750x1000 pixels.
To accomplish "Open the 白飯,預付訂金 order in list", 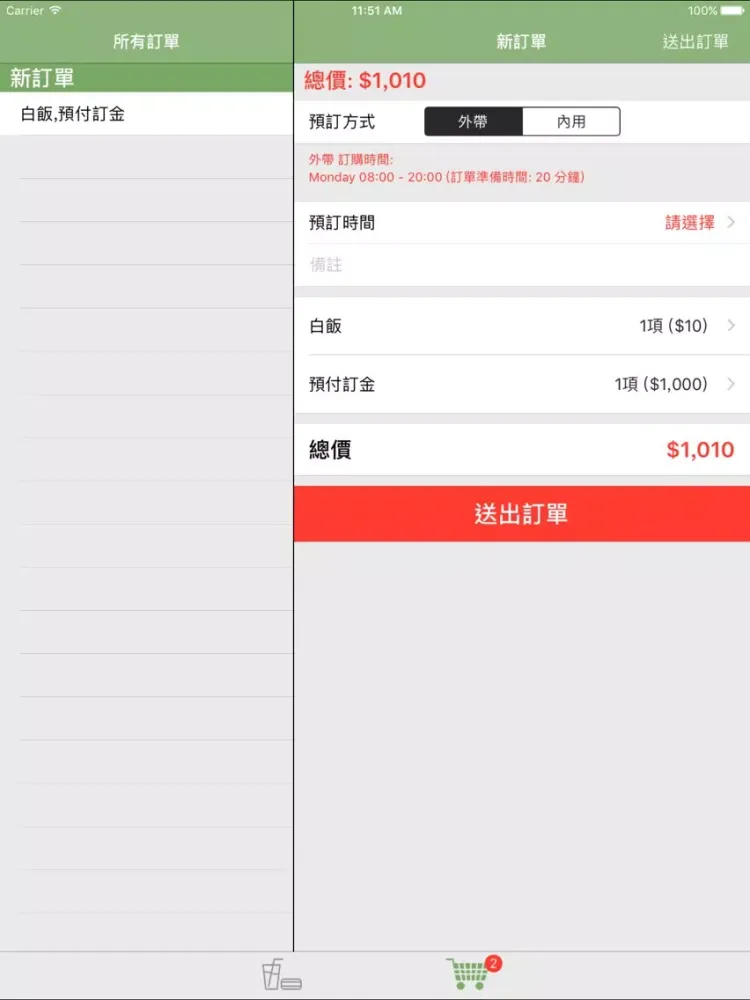I will 146,114.
